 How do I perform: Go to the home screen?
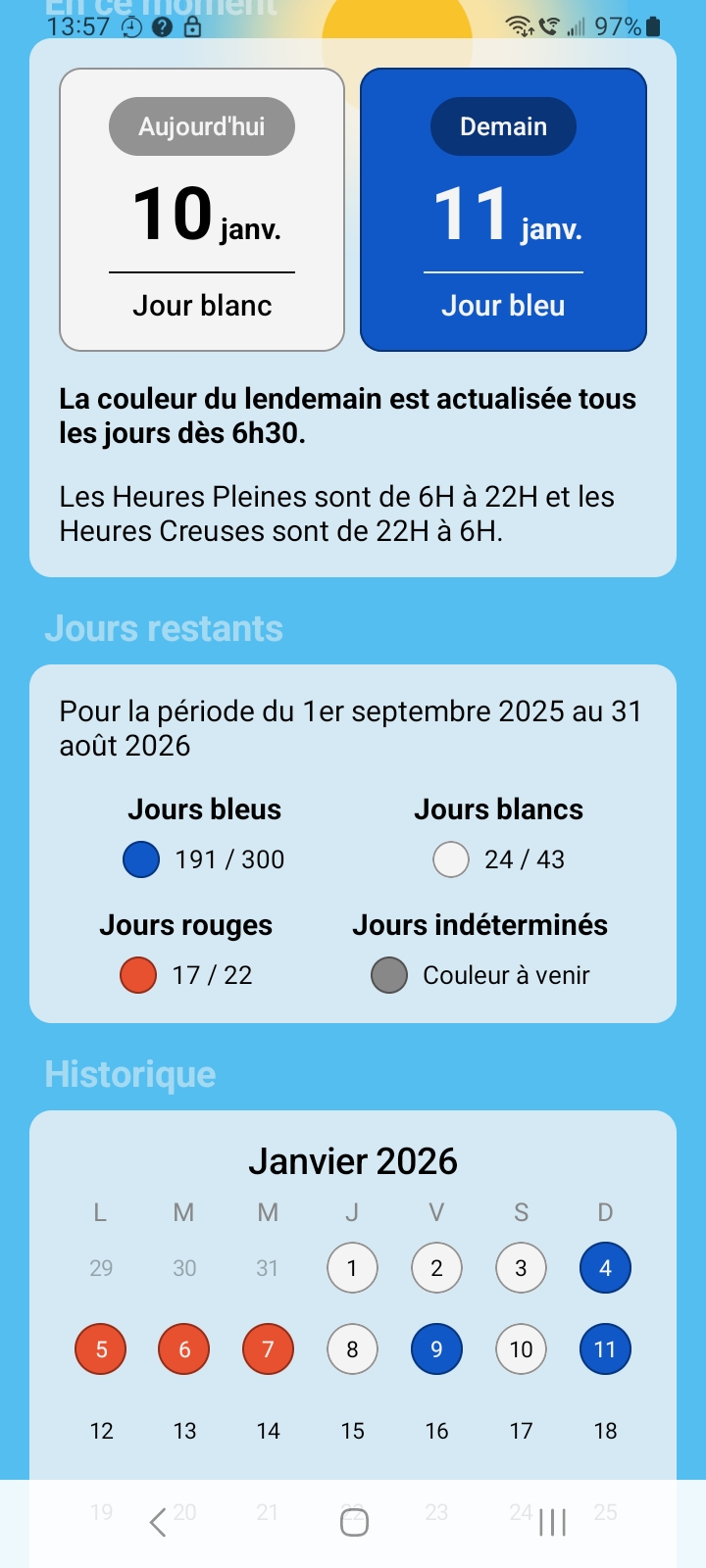tap(354, 1522)
